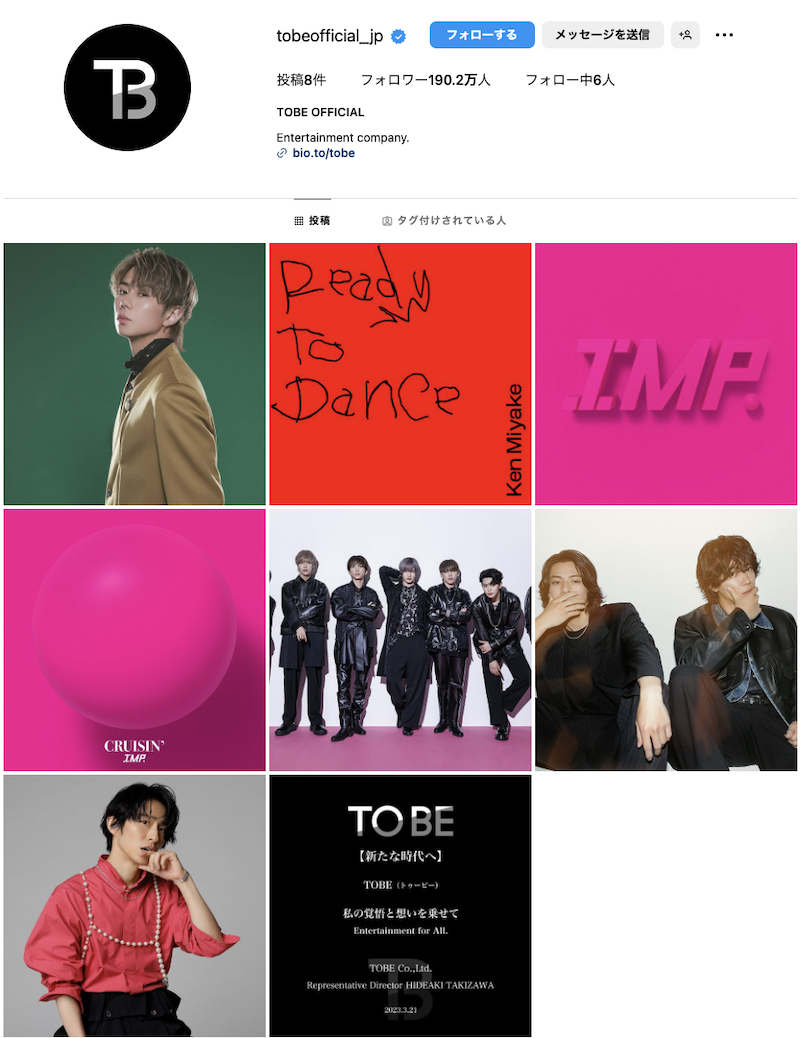Open the post with red shirt portrait

(135, 905)
